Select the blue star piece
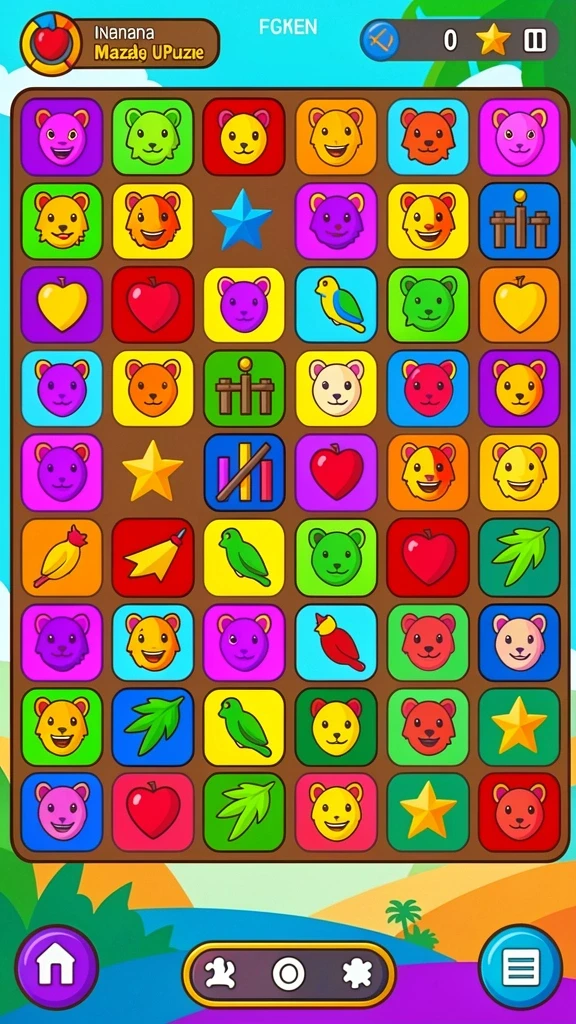Image resolution: width=576 pixels, height=1024 pixels. [x=242, y=220]
